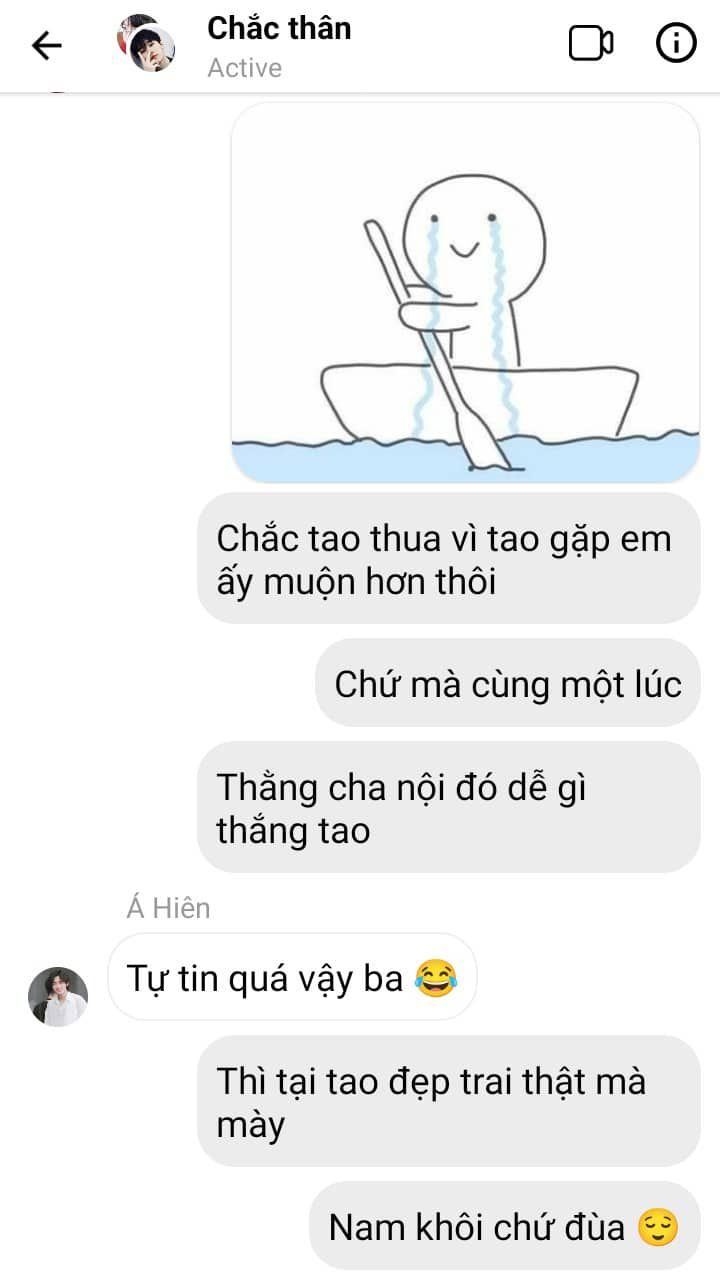The image size is (720, 1275).
Task: Tap Á Hiên's profile picture
Action: pyautogui.click(x=58, y=996)
